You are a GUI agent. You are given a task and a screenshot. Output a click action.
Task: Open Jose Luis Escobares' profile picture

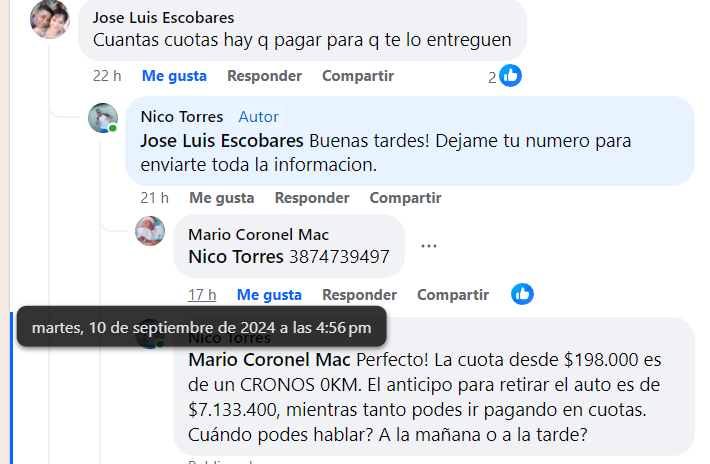(50, 20)
